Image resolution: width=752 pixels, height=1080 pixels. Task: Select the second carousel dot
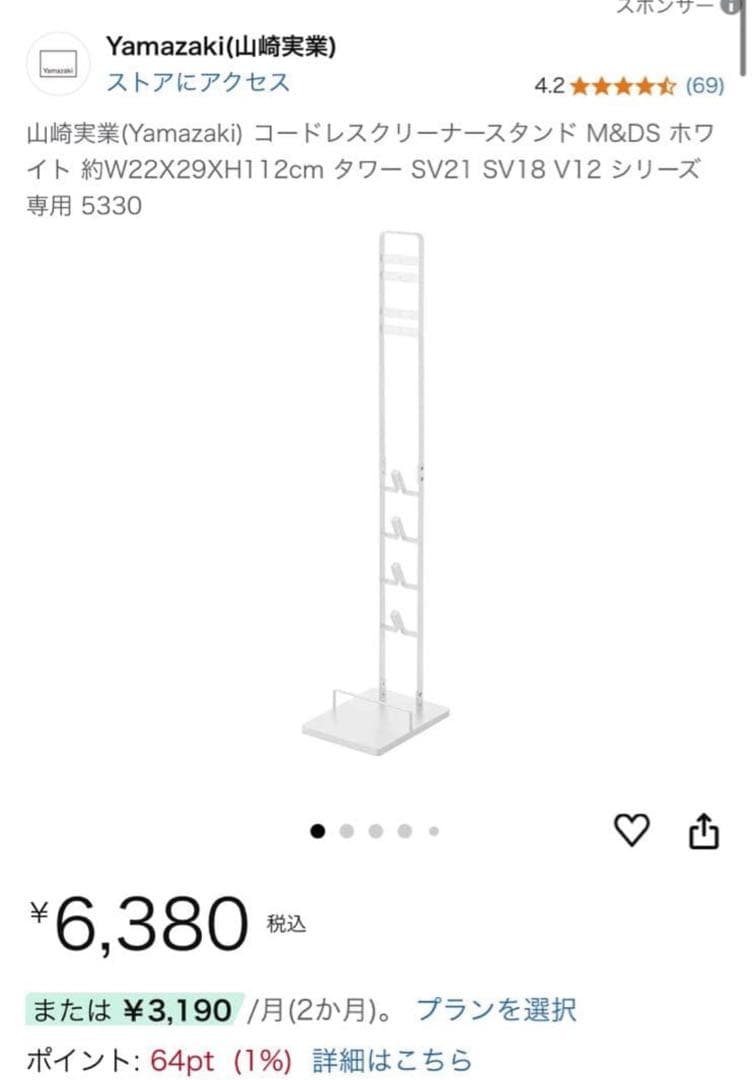[347, 831]
